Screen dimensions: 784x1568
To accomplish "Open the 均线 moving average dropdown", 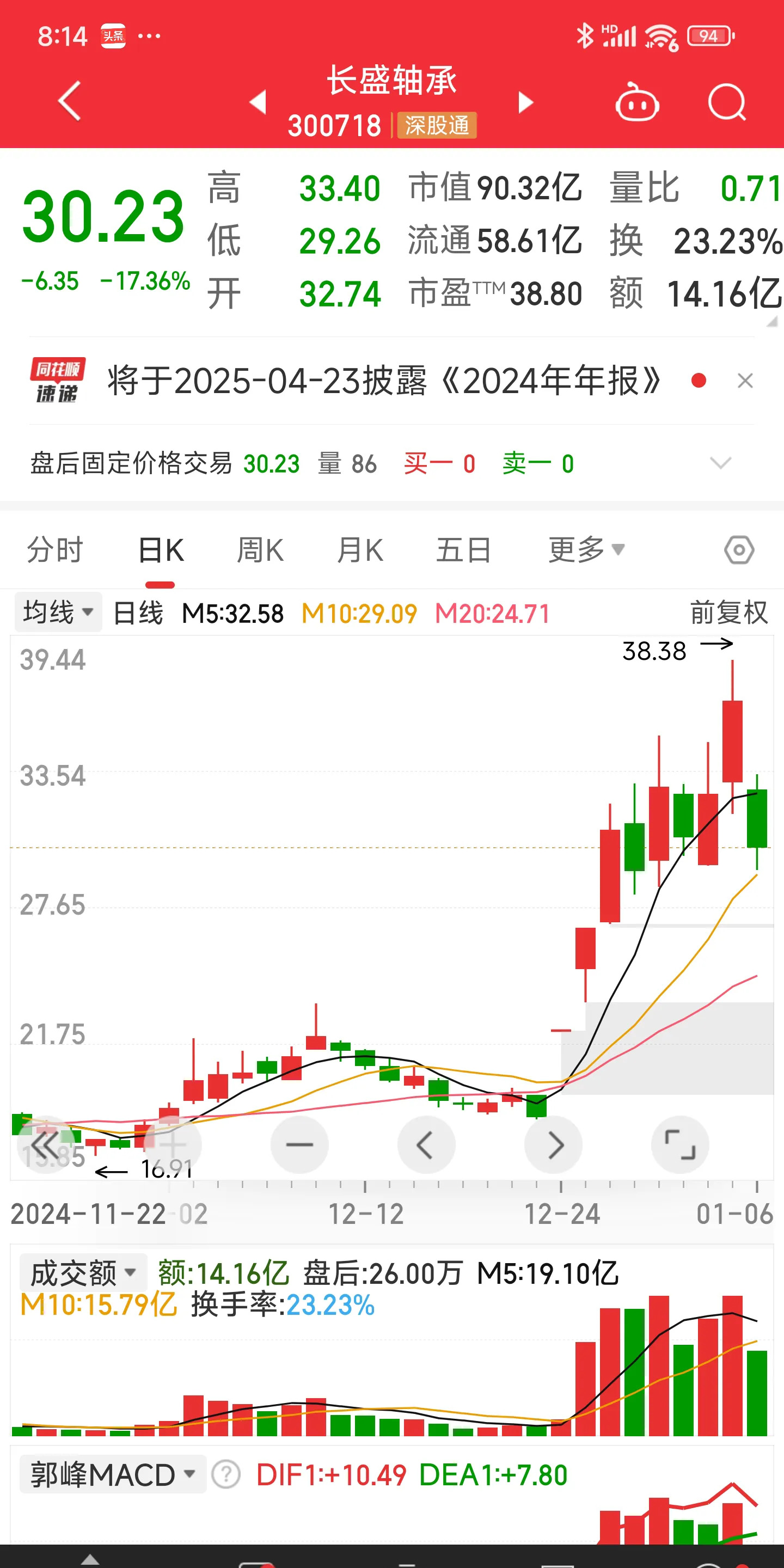I will coord(58,612).
